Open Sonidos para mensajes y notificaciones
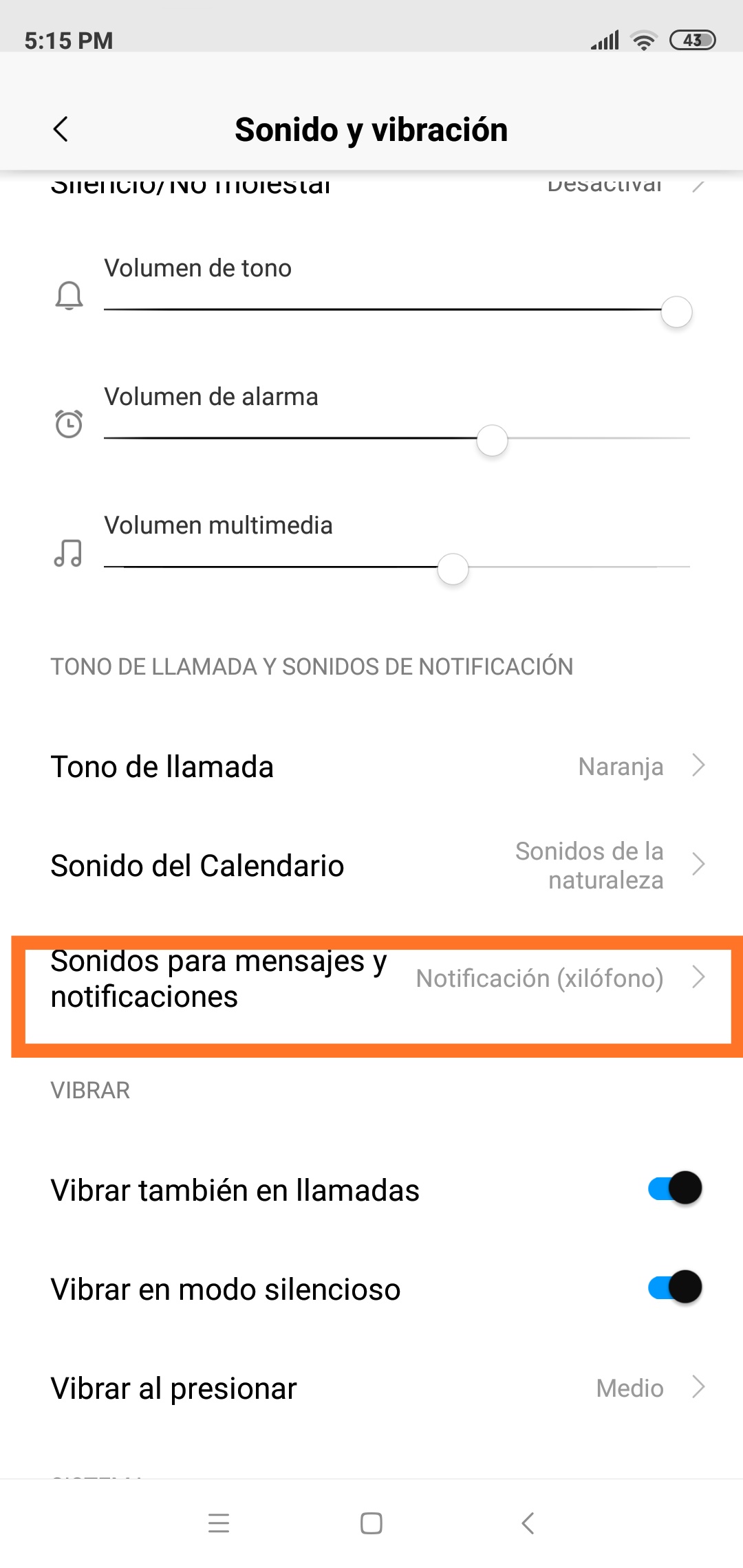This screenshot has width=743, height=1568. pyautogui.click(x=371, y=979)
